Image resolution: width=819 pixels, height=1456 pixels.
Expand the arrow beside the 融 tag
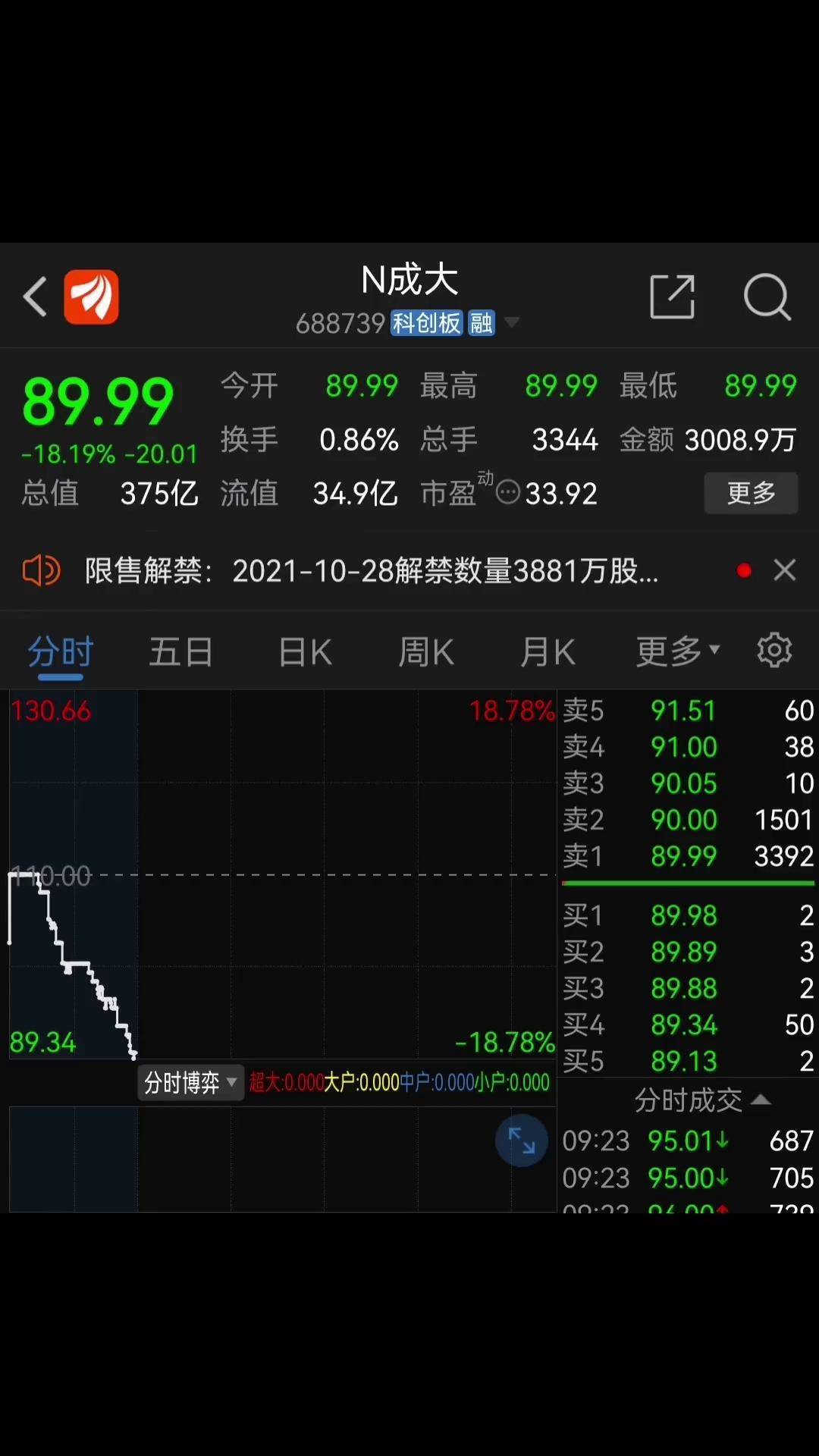[513, 323]
